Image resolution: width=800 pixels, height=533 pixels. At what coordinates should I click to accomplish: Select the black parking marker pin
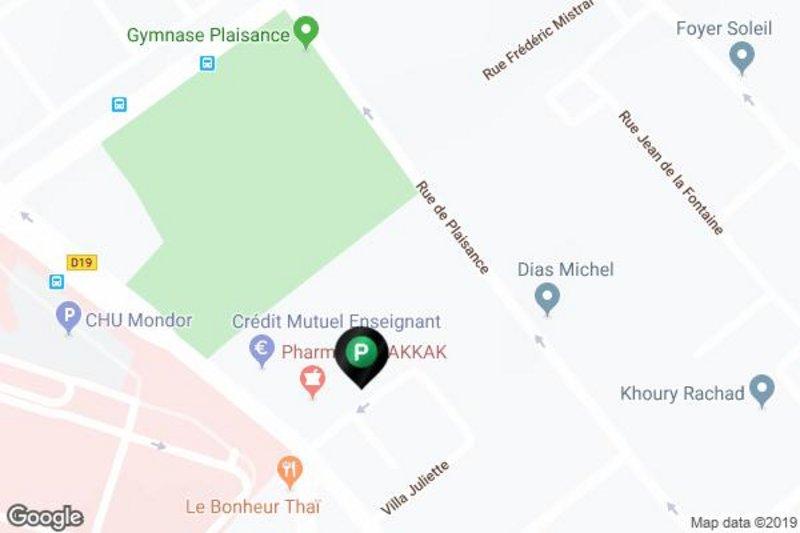click(x=361, y=355)
